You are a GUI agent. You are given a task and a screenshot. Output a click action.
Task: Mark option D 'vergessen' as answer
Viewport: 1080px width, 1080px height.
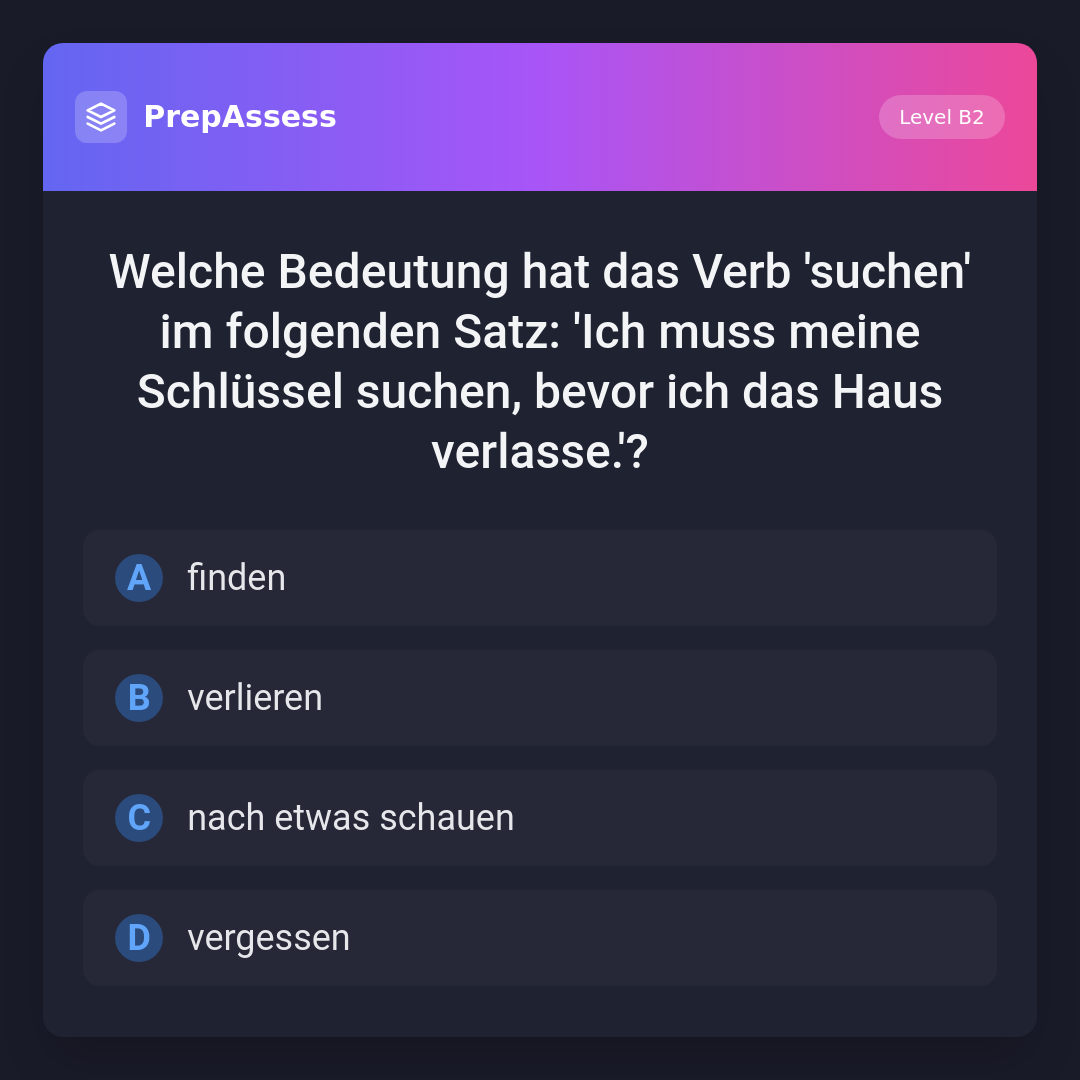pyautogui.click(x=540, y=938)
